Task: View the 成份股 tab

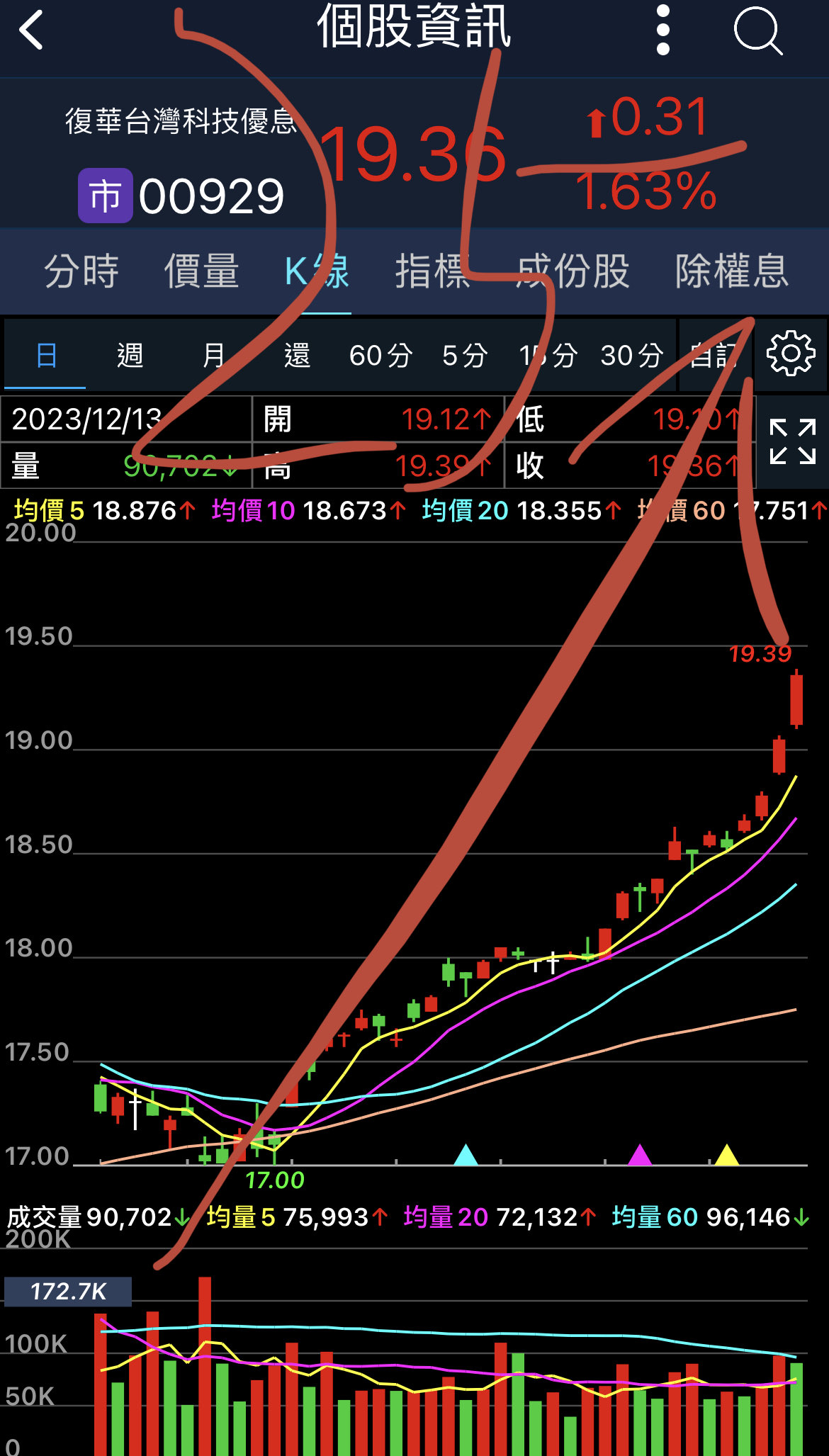Action: (573, 271)
